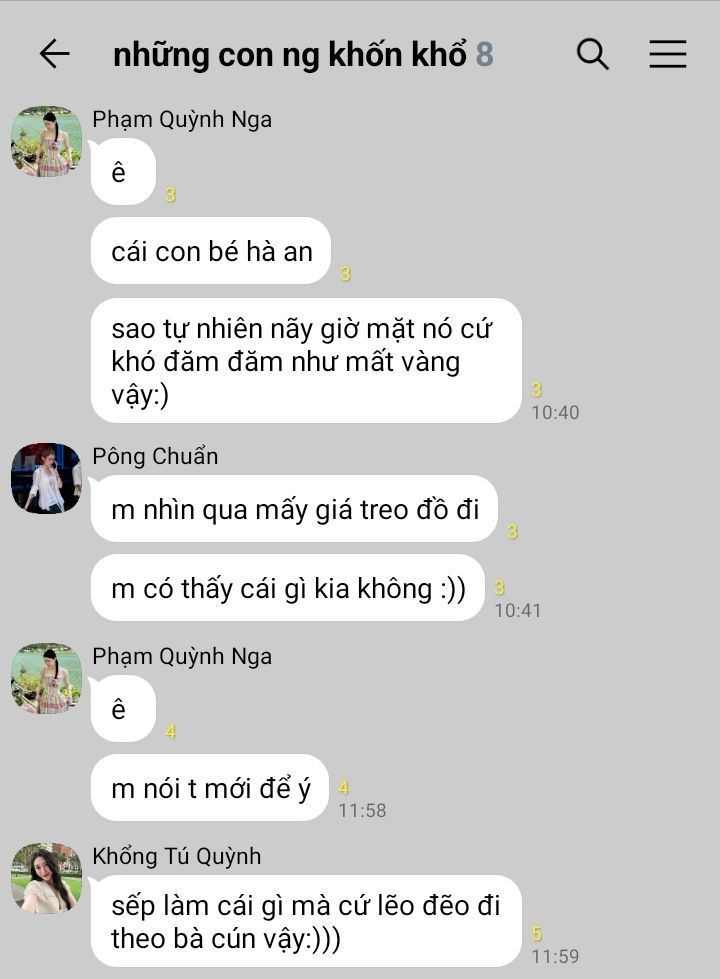The height and width of the screenshot is (979, 720).
Task: Tap Phạm Quỳnh Nga's avatar at 10:40 messages
Action: coord(46,142)
